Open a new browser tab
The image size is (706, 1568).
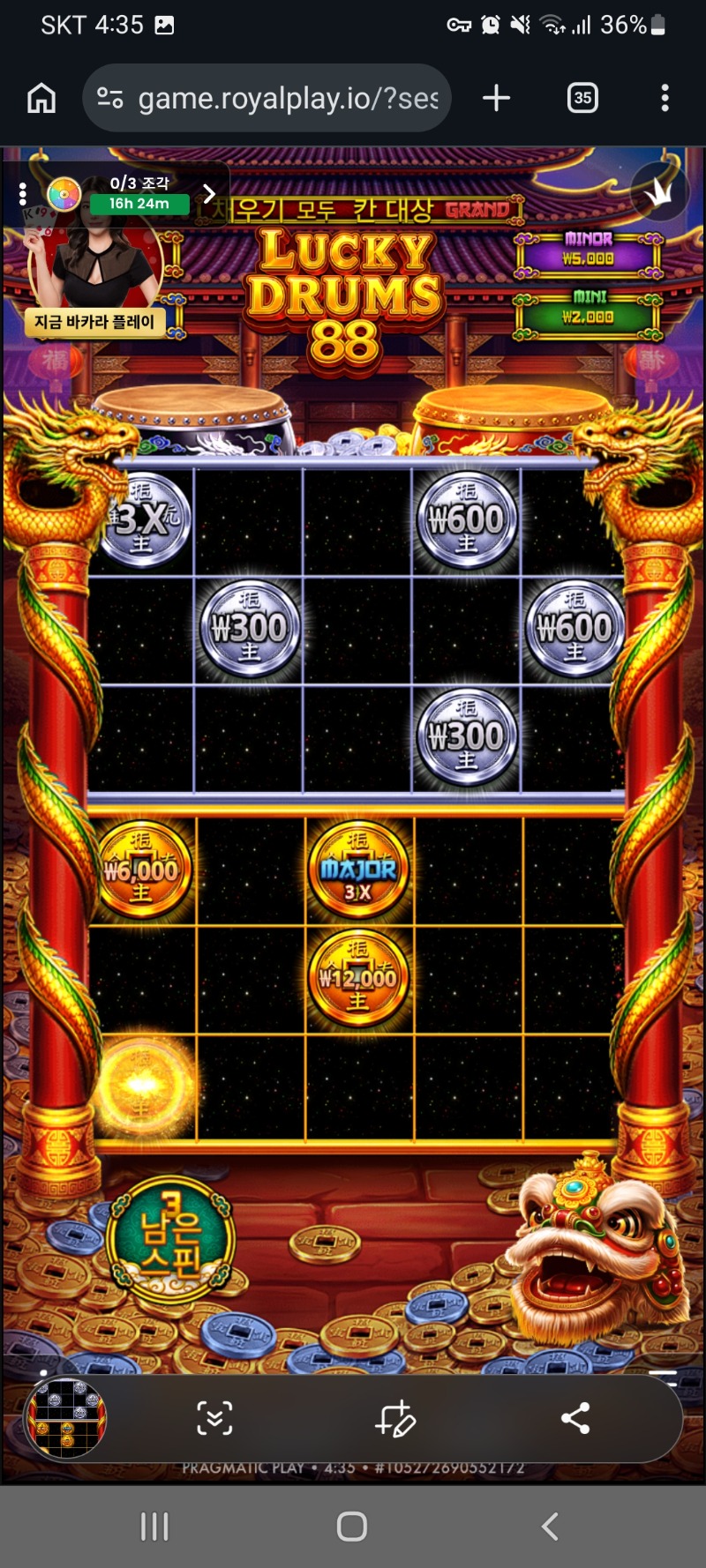(497, 98)
